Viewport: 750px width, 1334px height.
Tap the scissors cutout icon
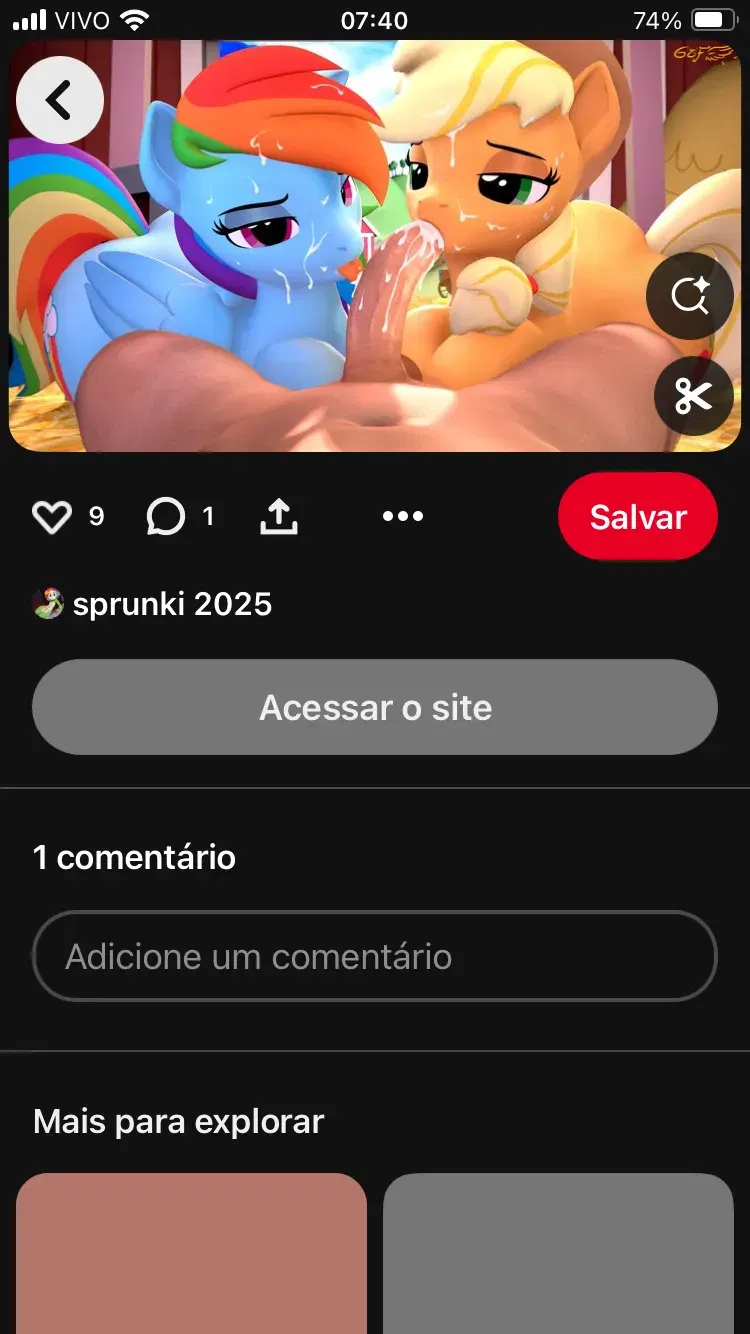(693, 396)
